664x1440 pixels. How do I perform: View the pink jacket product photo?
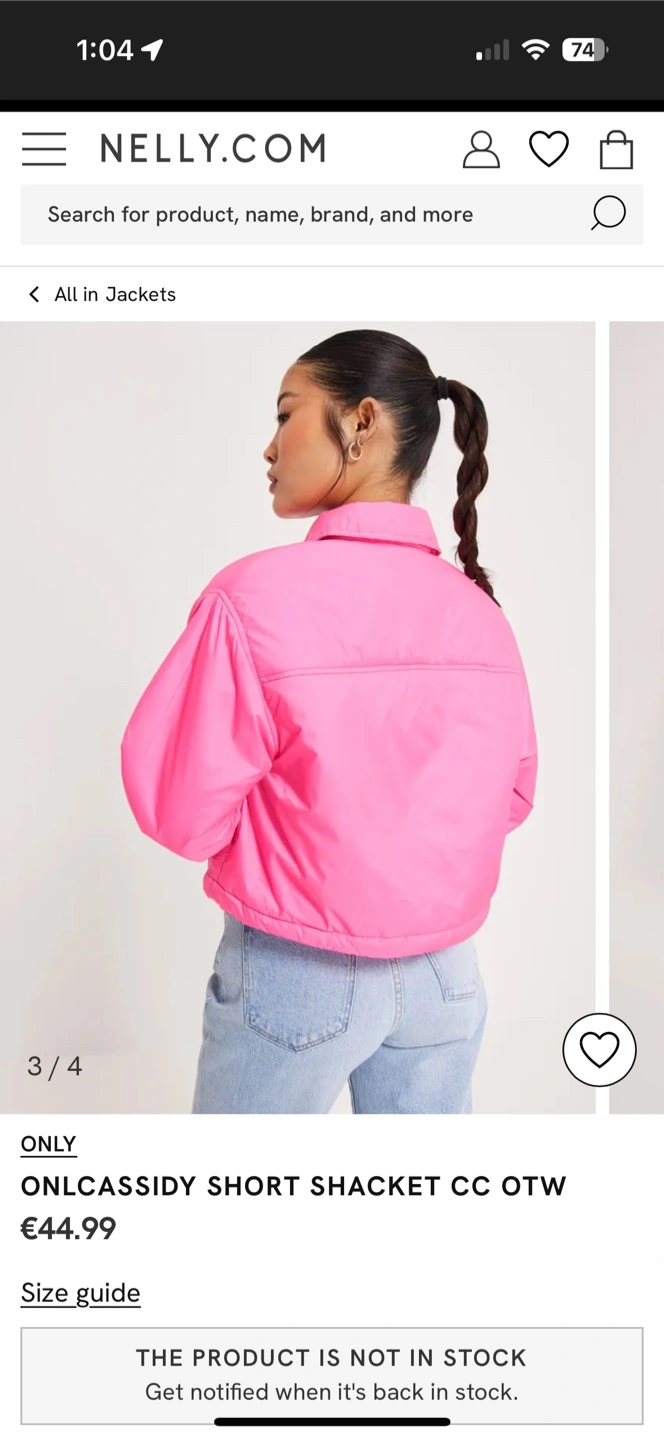click(x=298, y=717)
